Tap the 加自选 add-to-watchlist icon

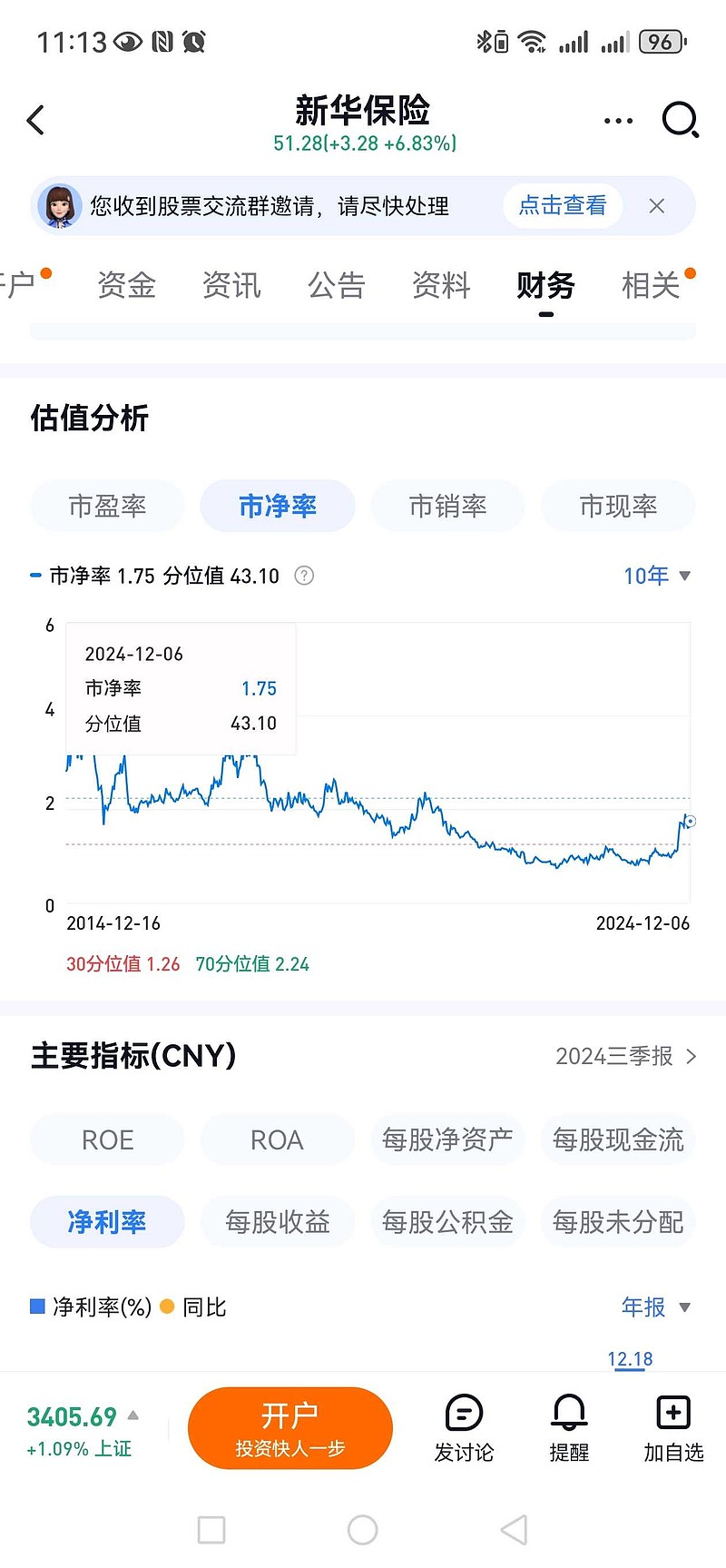pyautogui.click(x=672, y=1427)
